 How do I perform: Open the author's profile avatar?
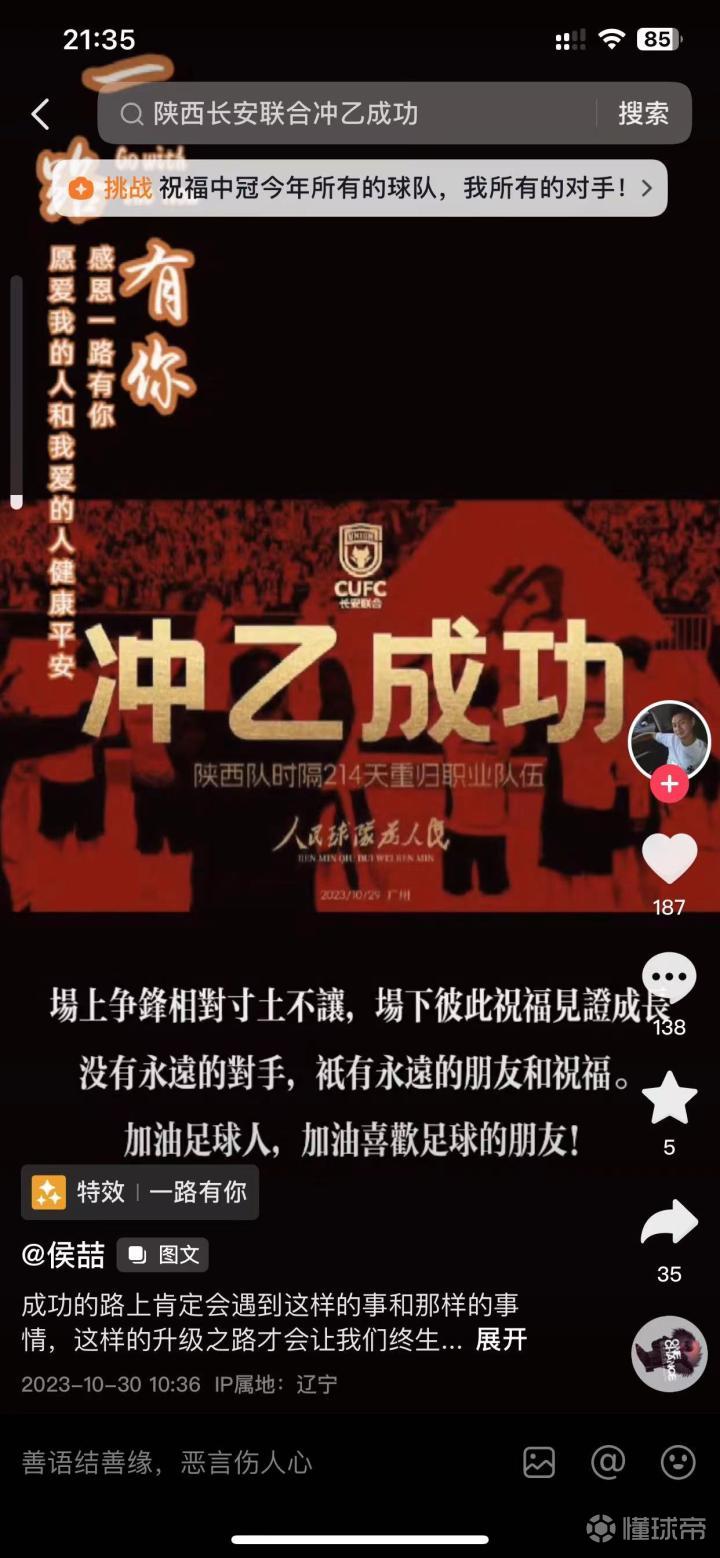coord(668,740)
